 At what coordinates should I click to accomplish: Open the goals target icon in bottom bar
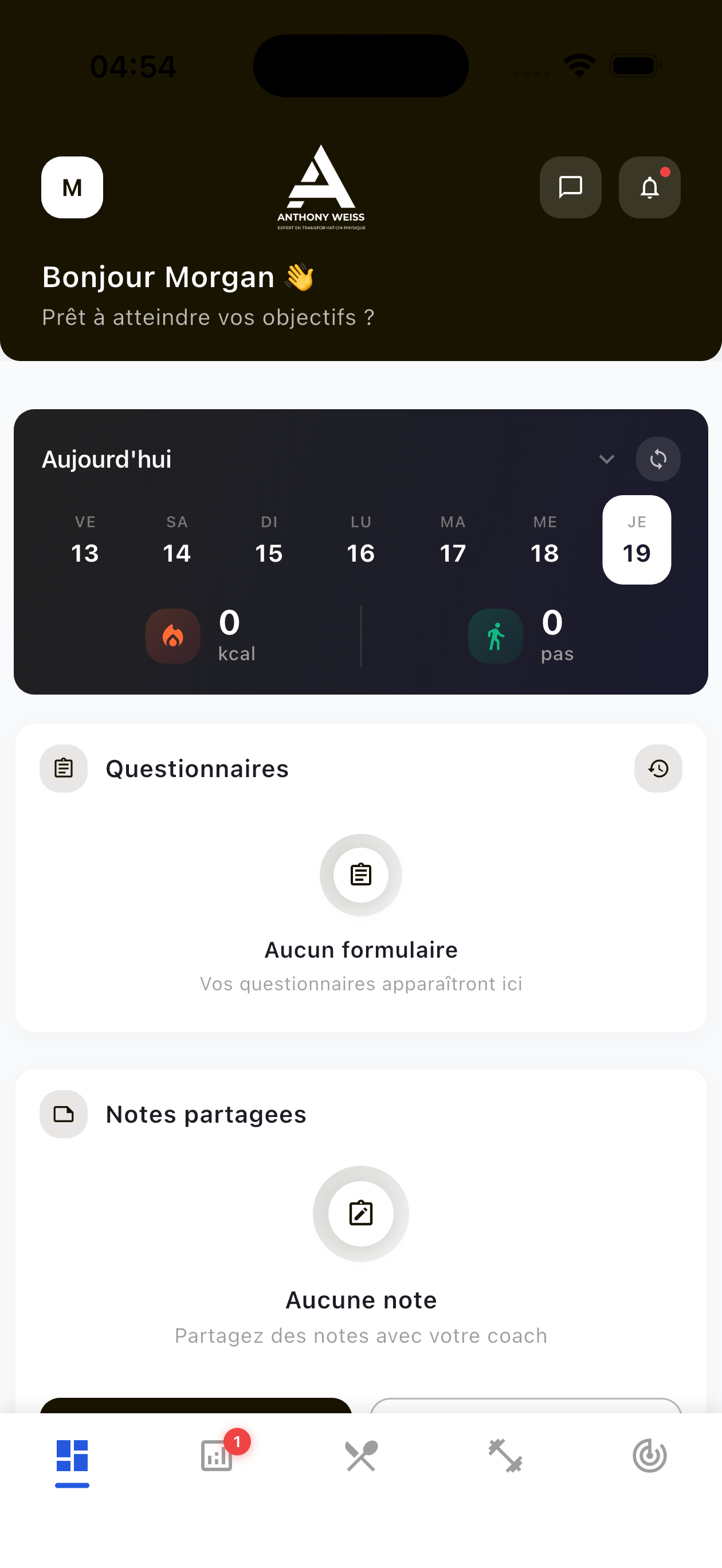650,1457
